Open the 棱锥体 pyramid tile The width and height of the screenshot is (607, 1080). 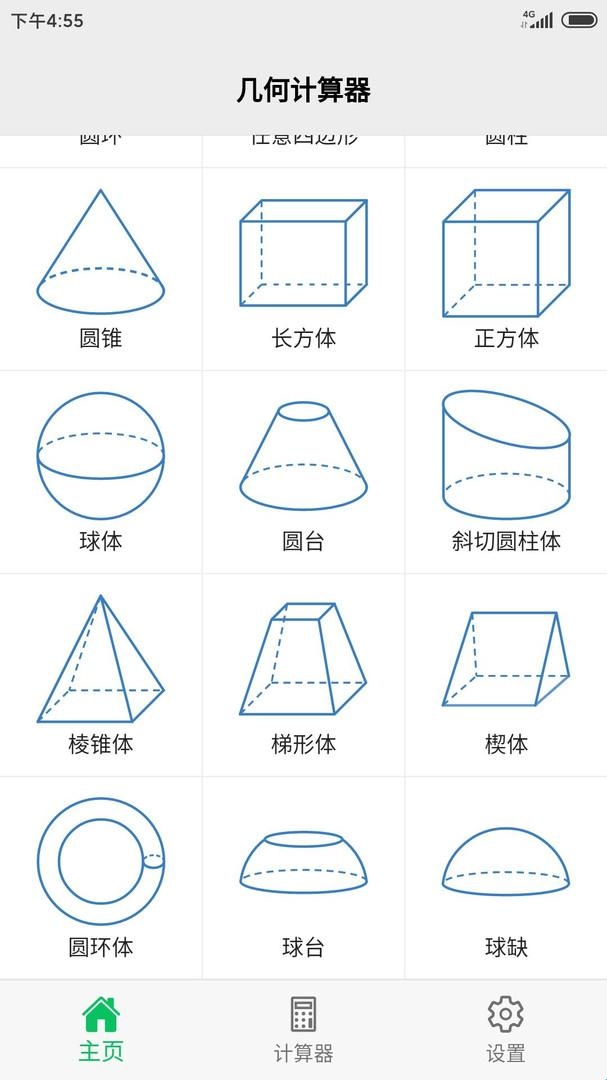point(101,675)
